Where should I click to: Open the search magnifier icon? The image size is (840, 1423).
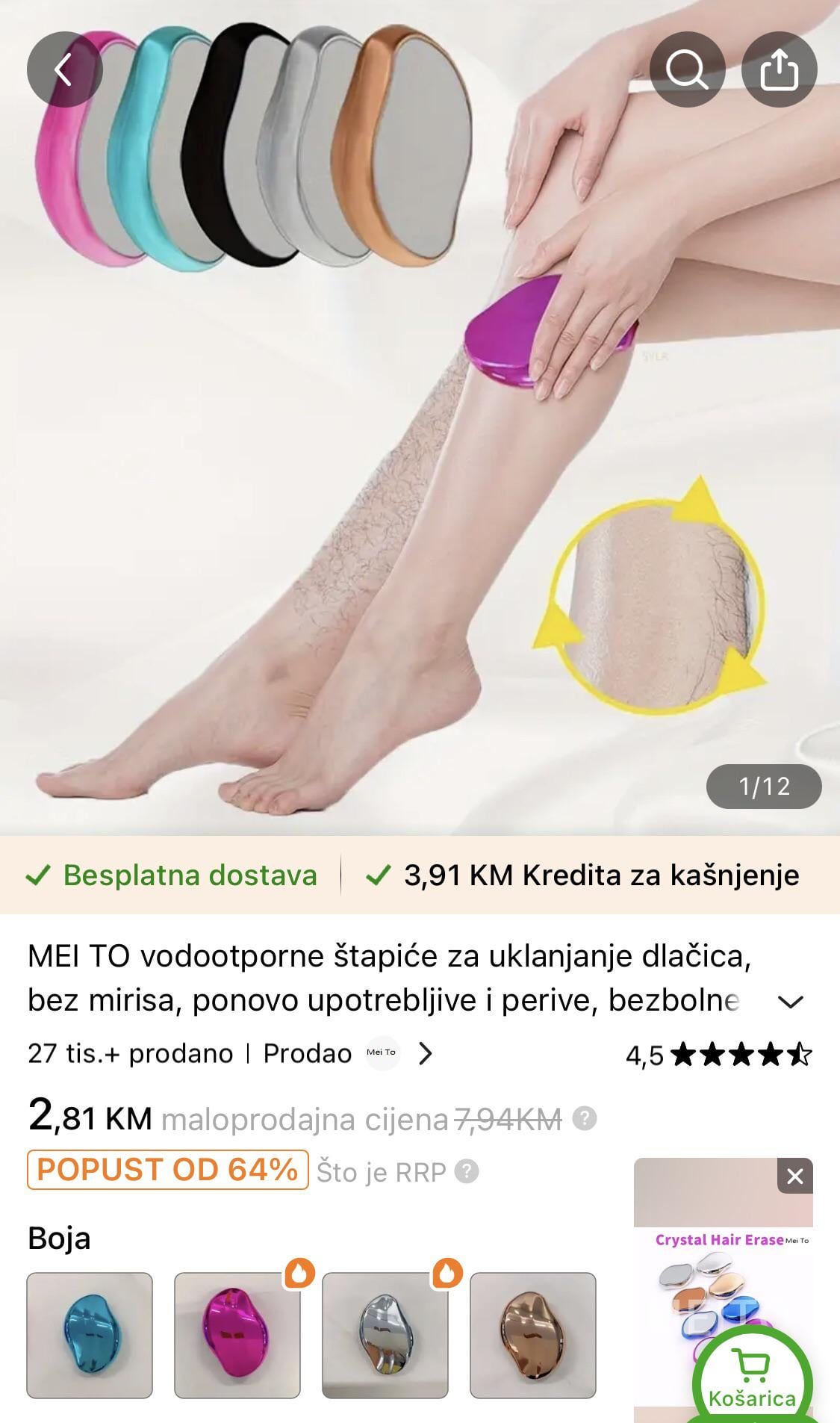[686, 69]
